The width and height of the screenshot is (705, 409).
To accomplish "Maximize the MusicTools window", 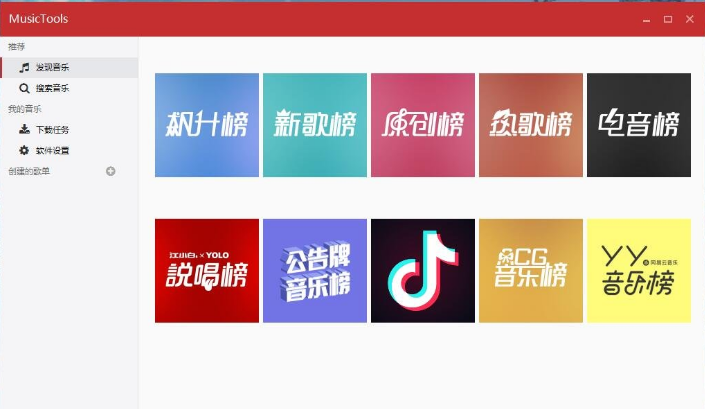I will tap(668, 19).
